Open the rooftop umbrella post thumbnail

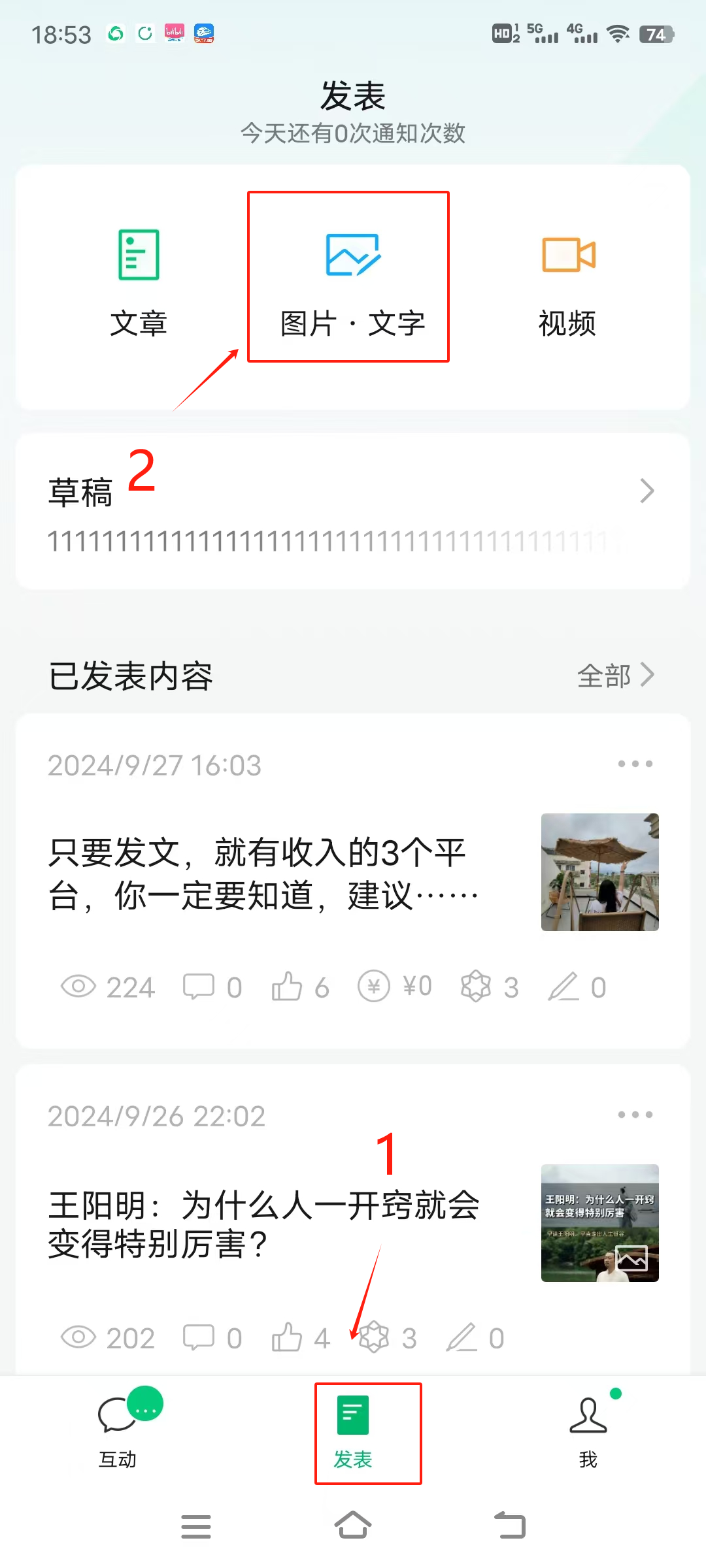tap(599, 874)
